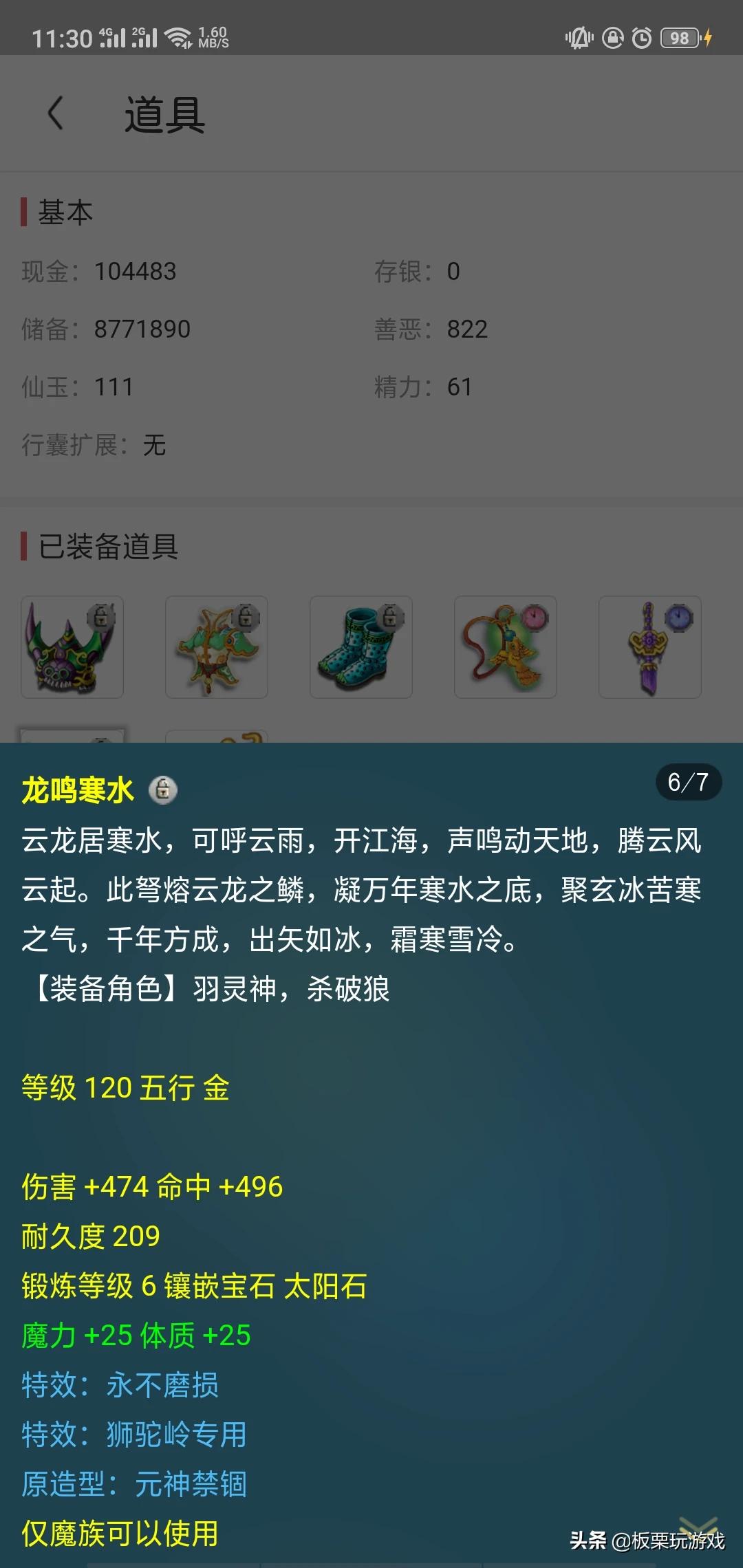
Task: Open the equipped necklace pendant item
Action: 506,647
